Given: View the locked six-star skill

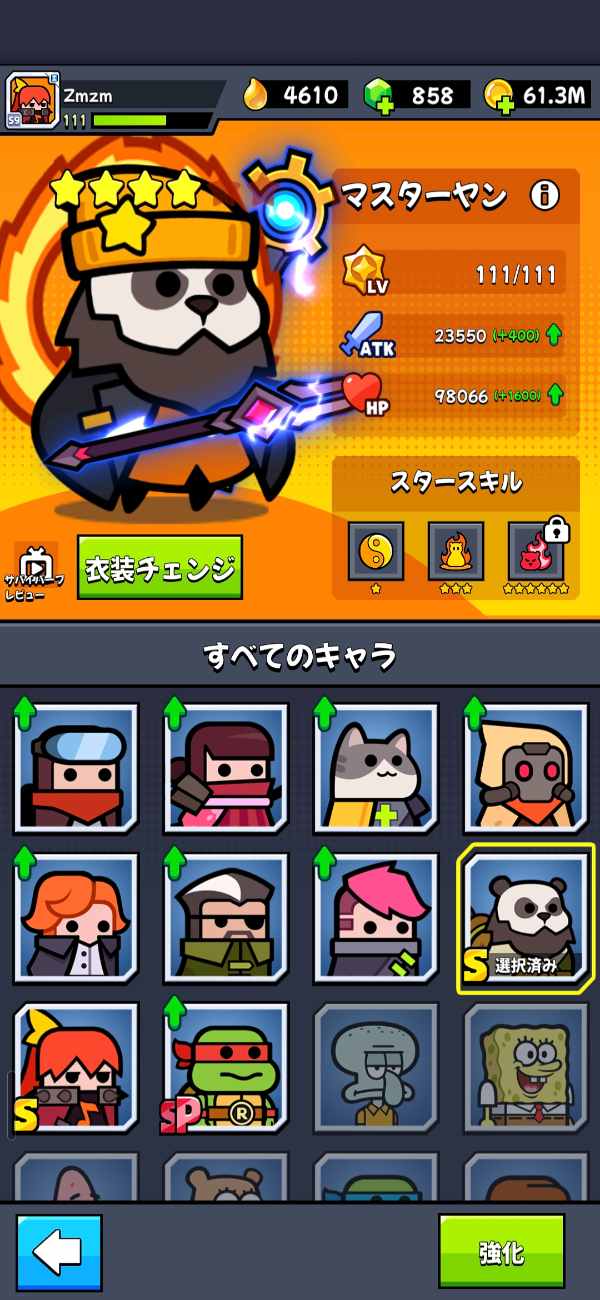Looking at the screenshot, I should 536,552.
